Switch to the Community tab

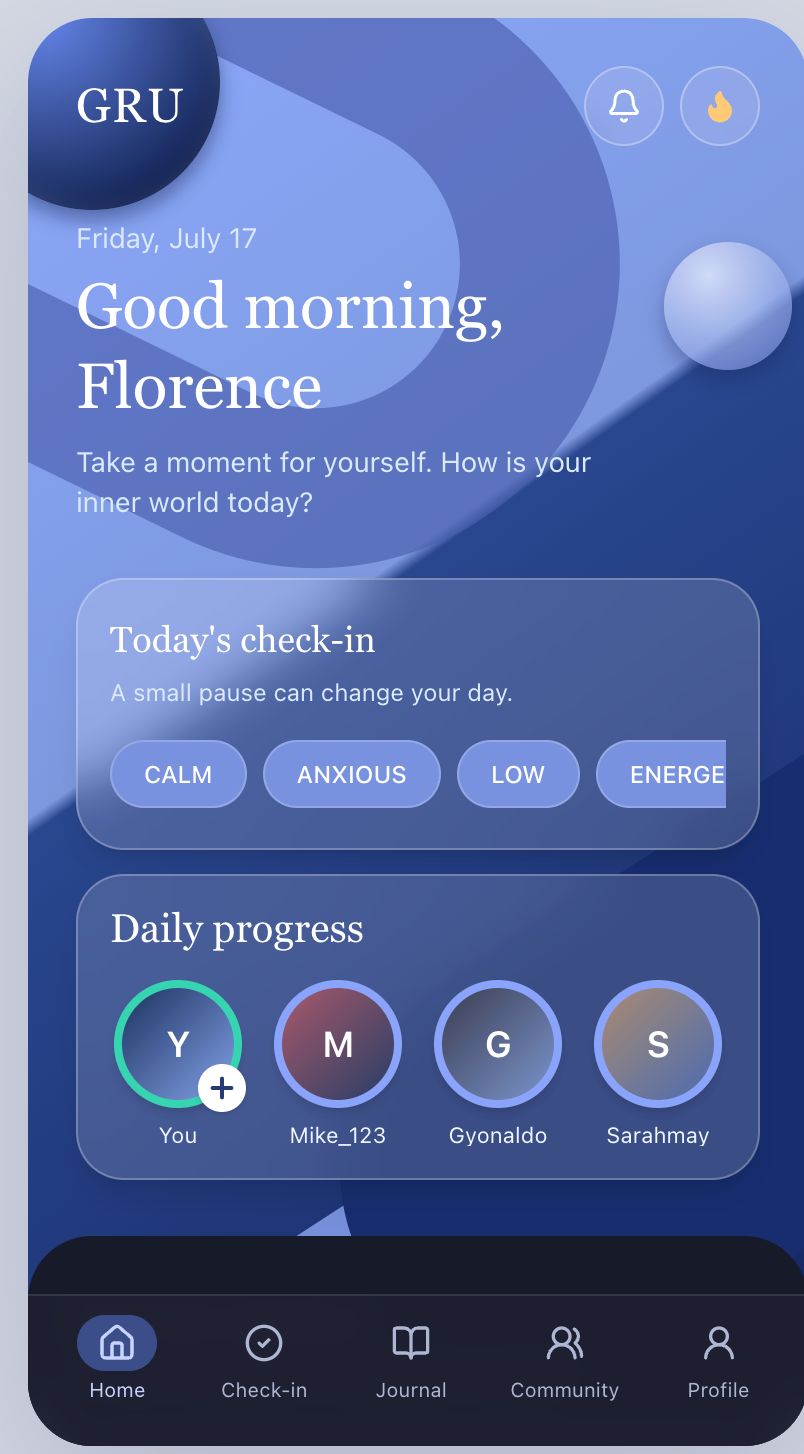coord(565,1358)
